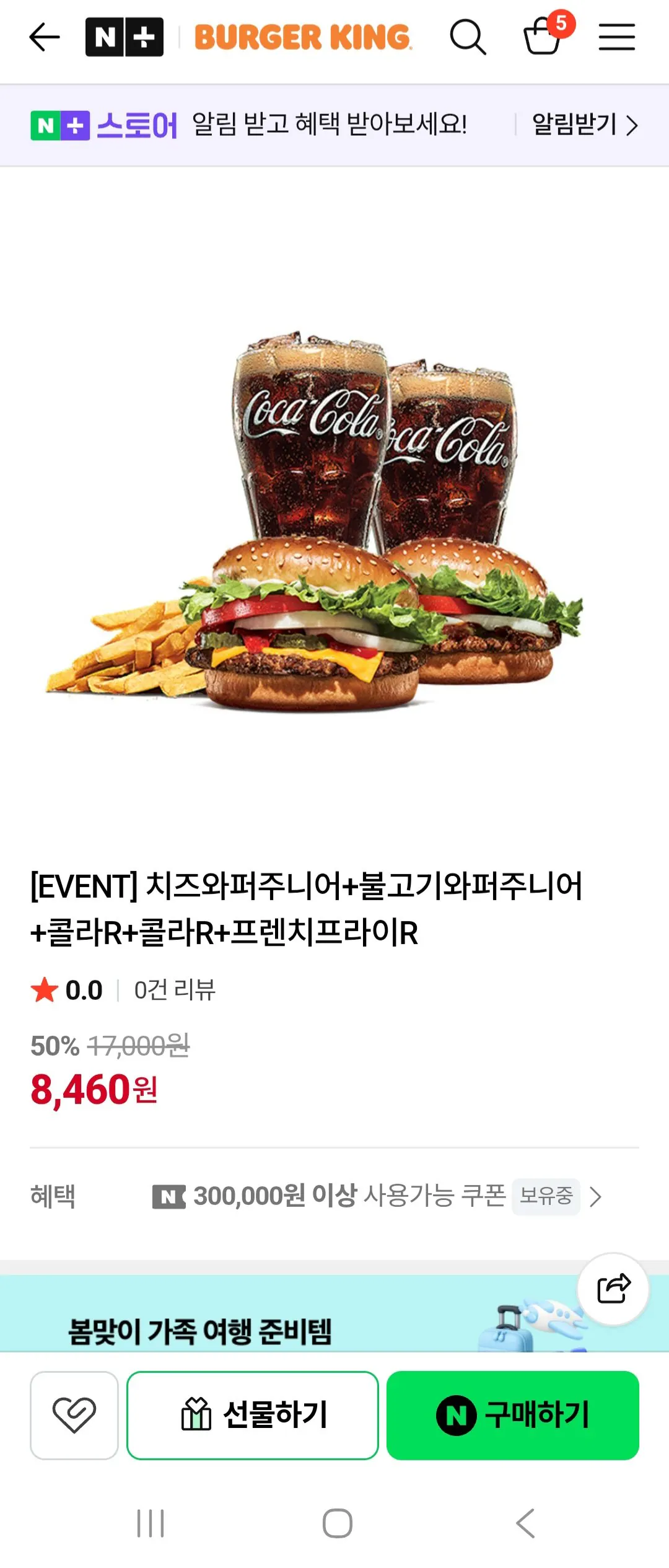669x1568 pixels.
Task: Expand the 혜택 coupon details chevron
Action: (x=596, y=1197)
